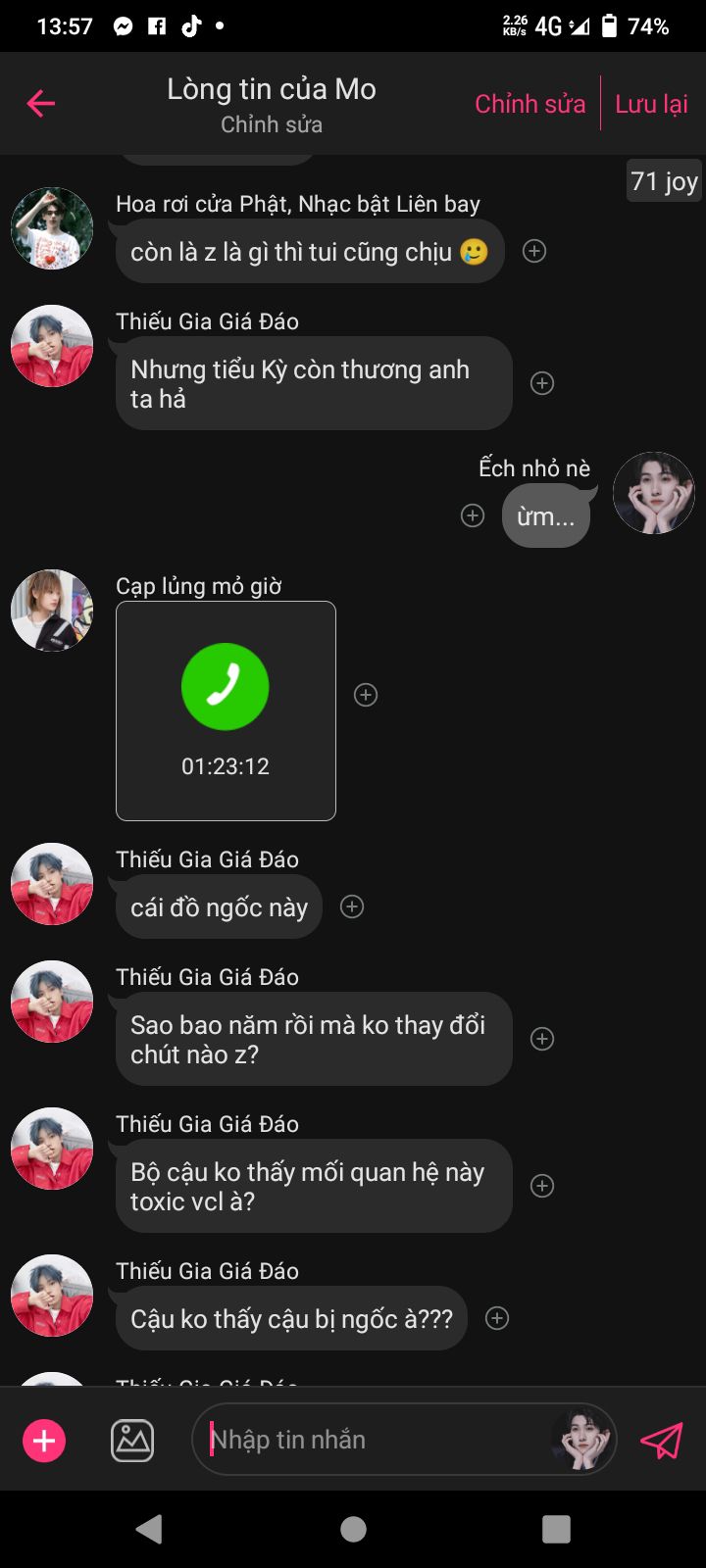Tap plus icon next to the call bubble
Viewport: 706px width, 1568px height.
pos(366,695)
